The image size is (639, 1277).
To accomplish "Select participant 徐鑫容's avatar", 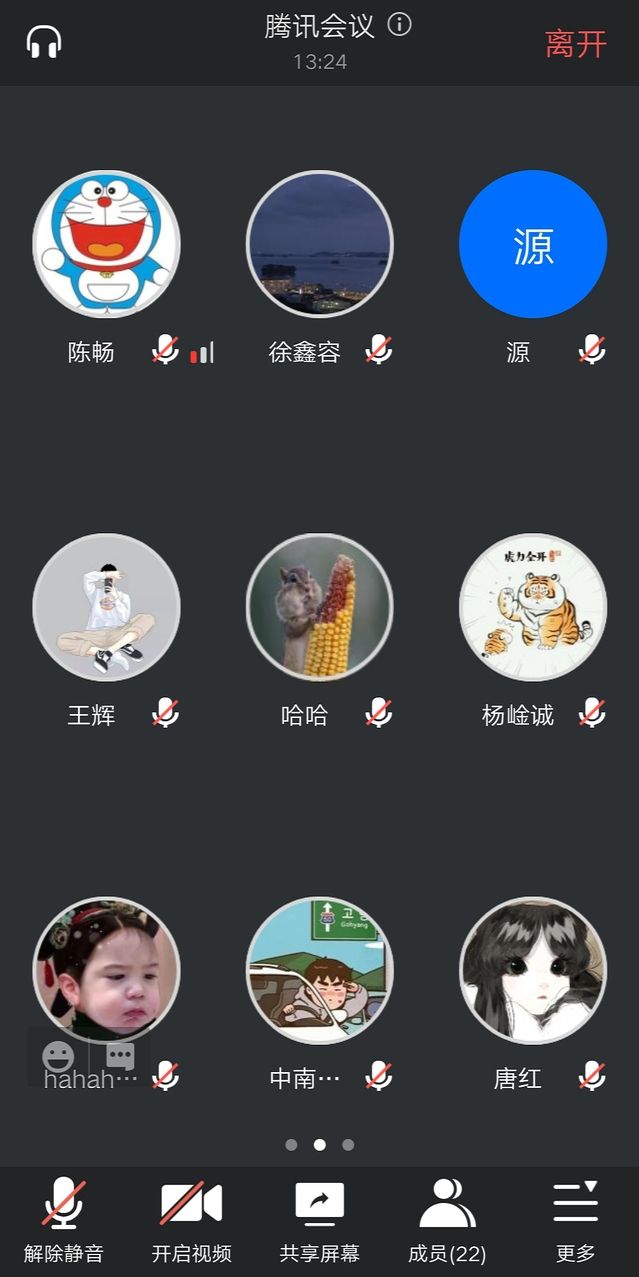I will click(x=319, y=244).
